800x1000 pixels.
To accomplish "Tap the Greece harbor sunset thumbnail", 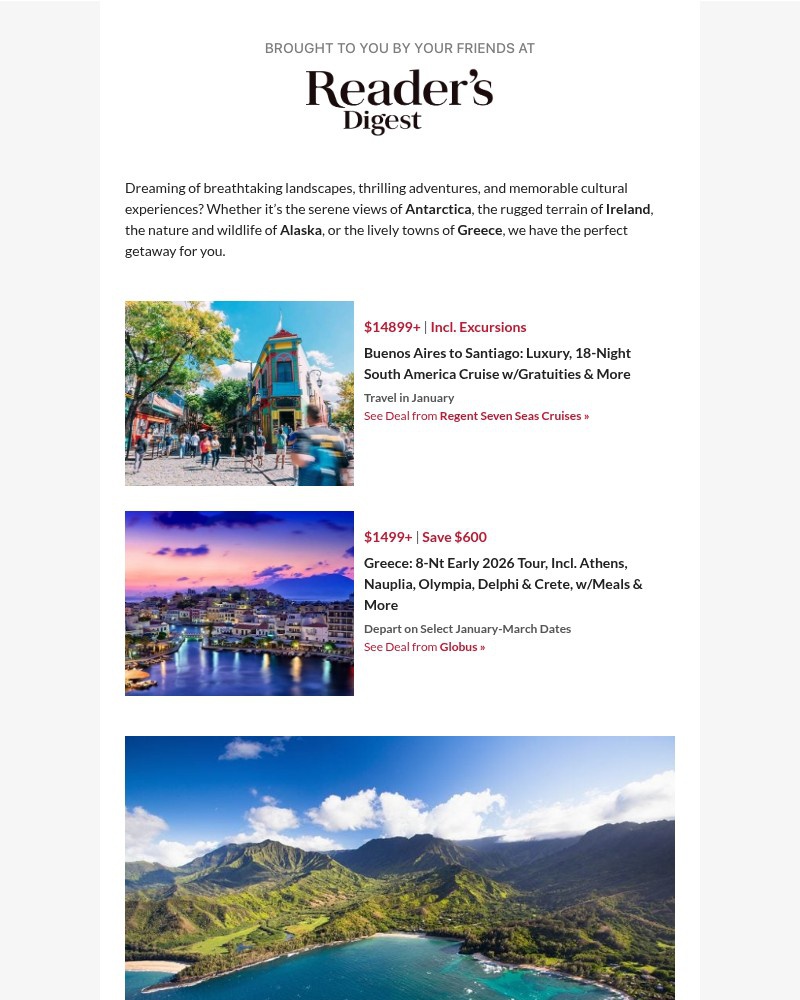I will 239,603.
